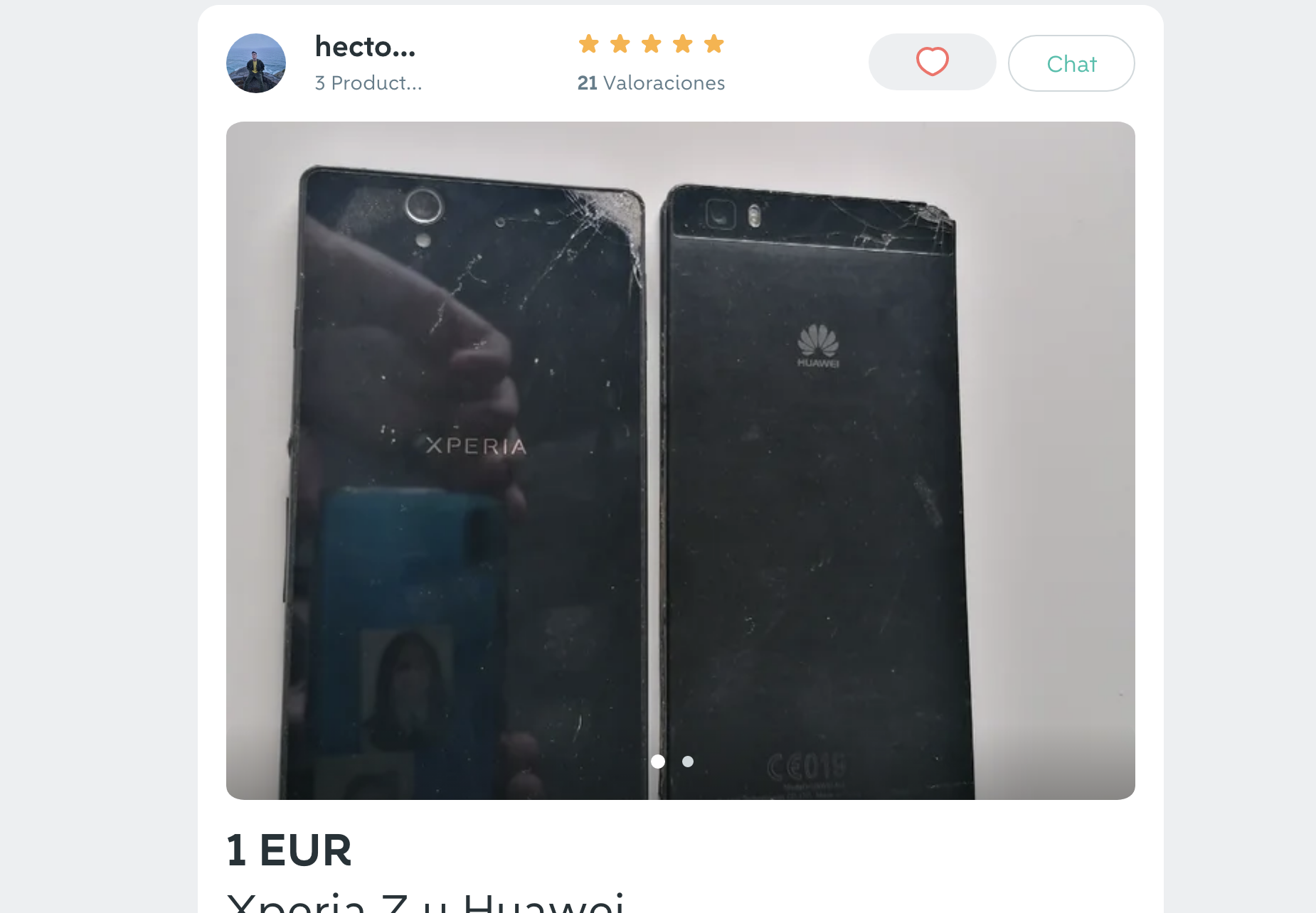Open the Chat with the seller
The width and height of the screenshot is (1316, 913).
coord(1071,63)
